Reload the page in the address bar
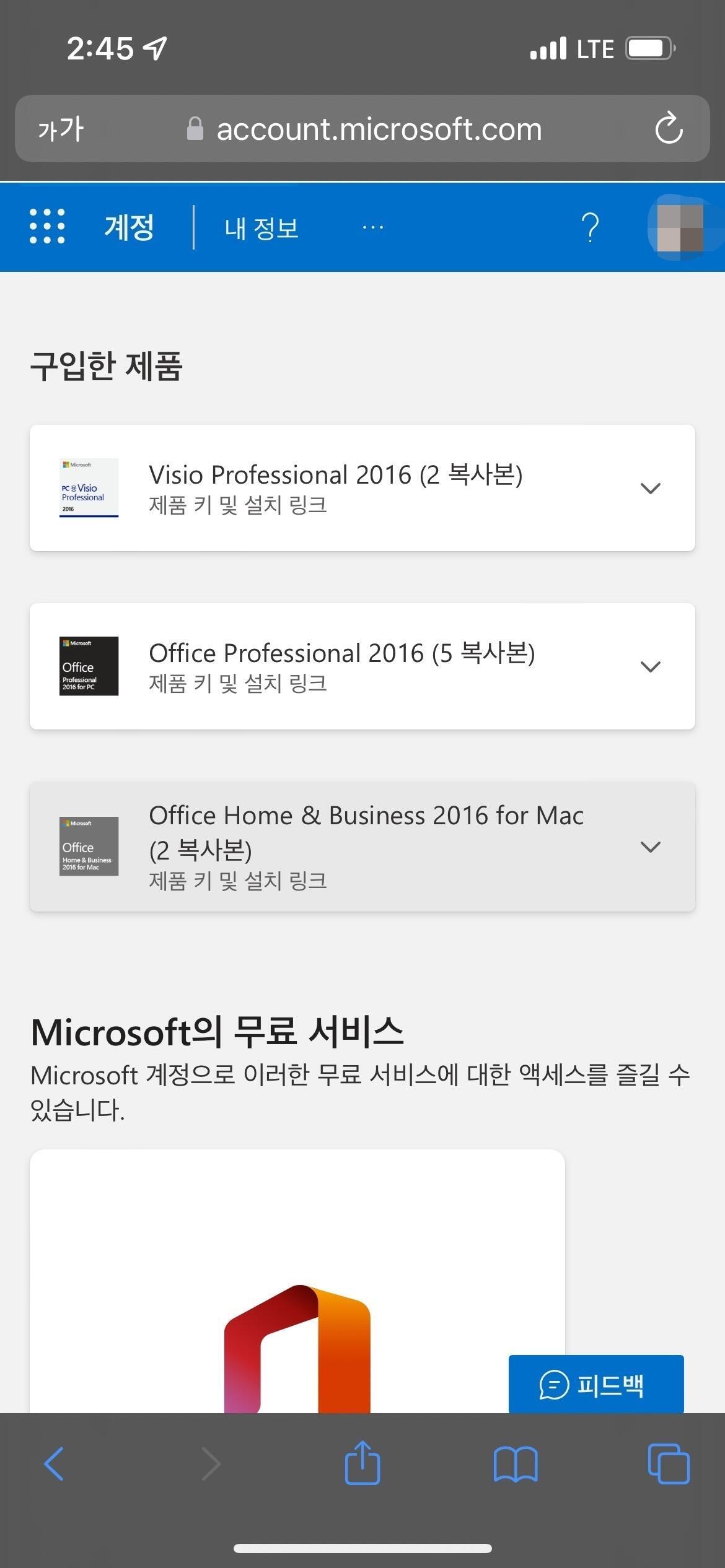The height and width of the screenshot is (1568, 725). [x=669, y=128]
